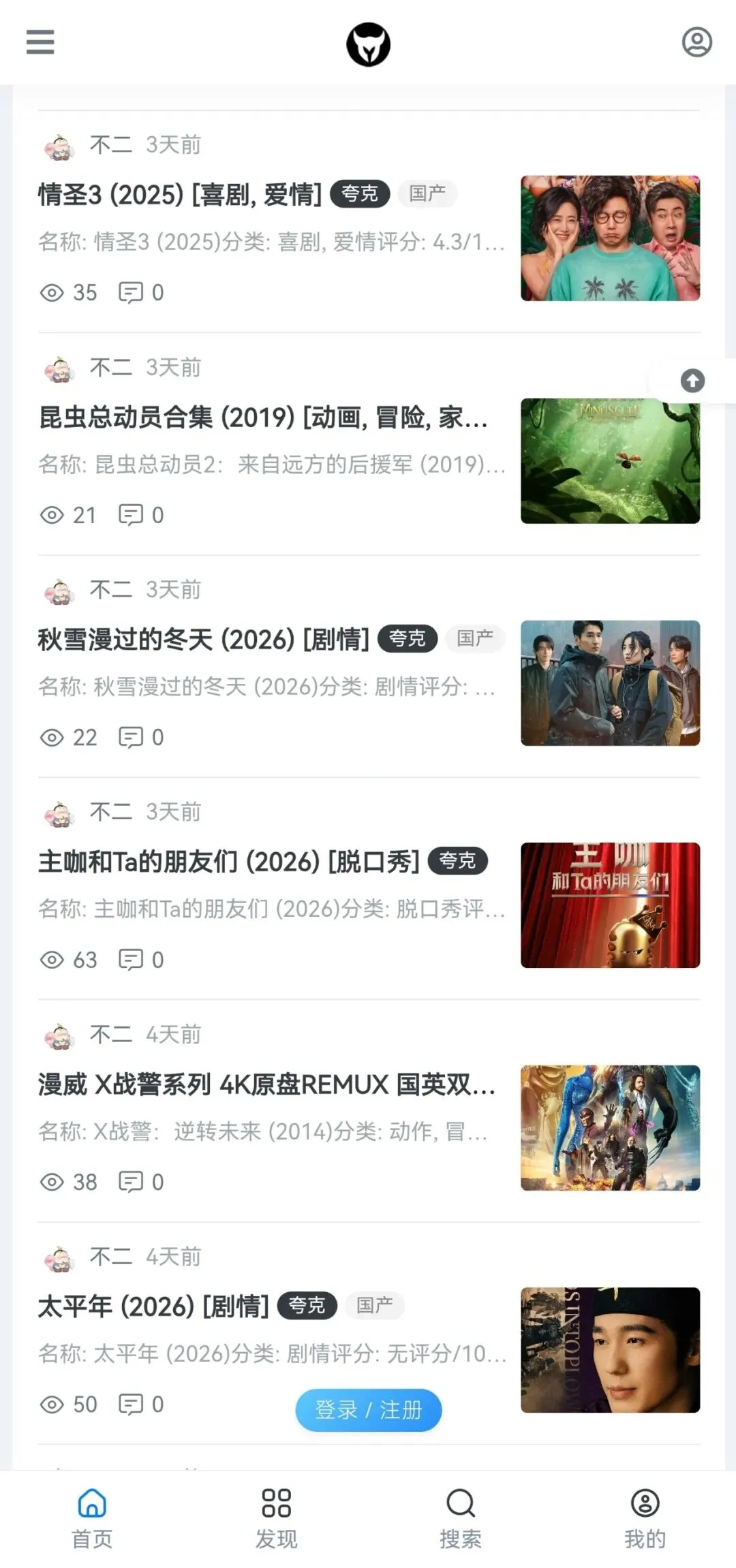Open the 秋雪漫过的冬天 (2026) post
This screenshot has height=1568, width=736.
point(203,640)
